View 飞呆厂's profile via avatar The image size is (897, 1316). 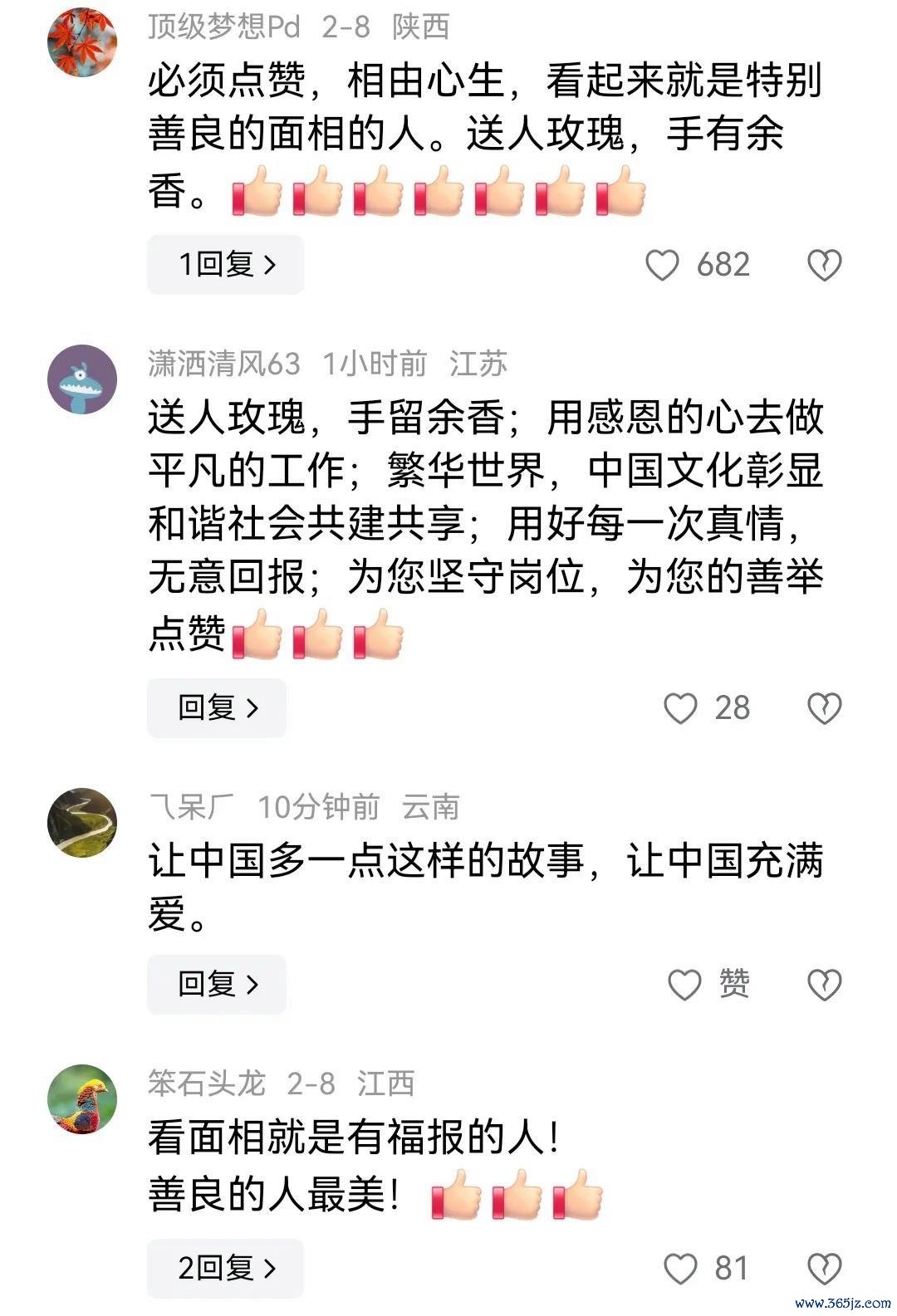[82, 822]
